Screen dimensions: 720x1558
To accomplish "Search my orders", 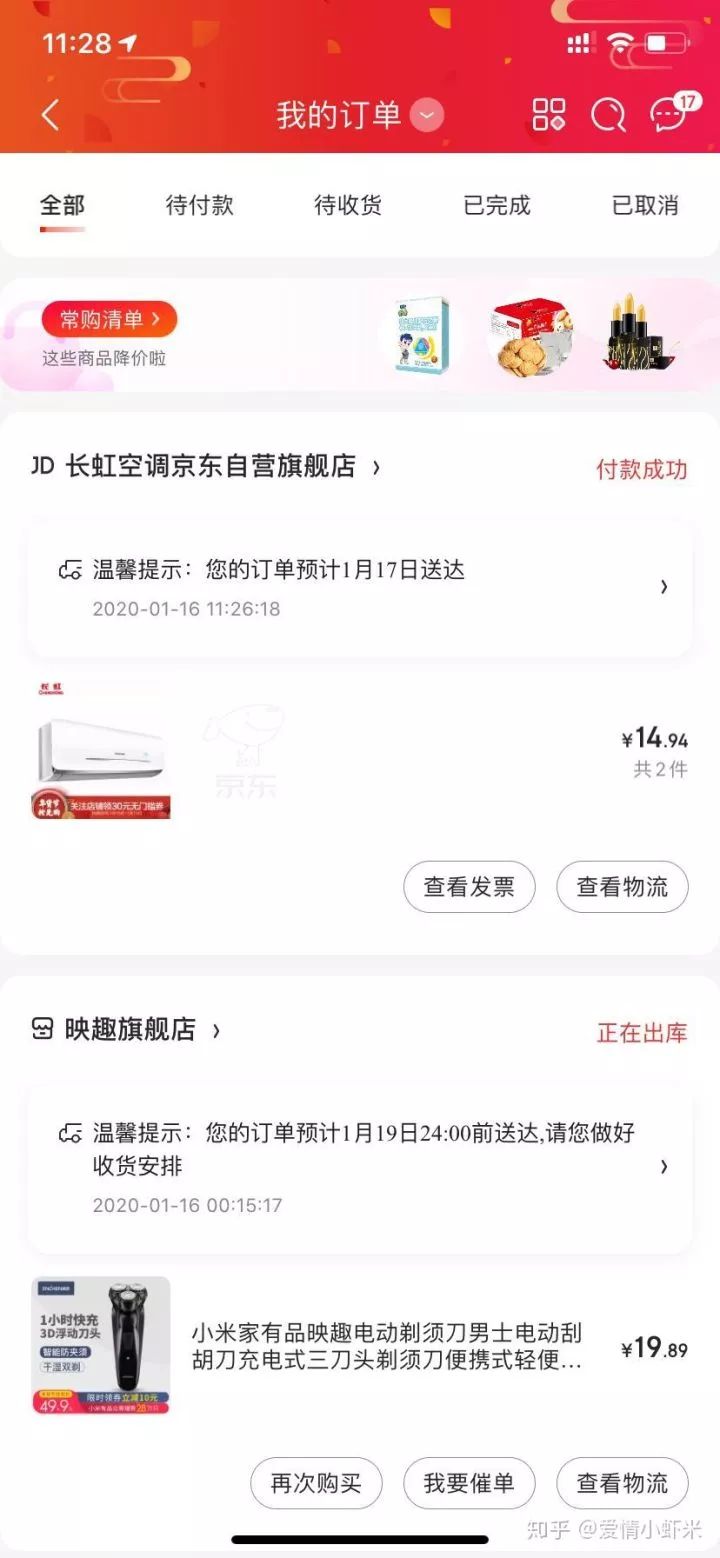I will coord(607,115).
